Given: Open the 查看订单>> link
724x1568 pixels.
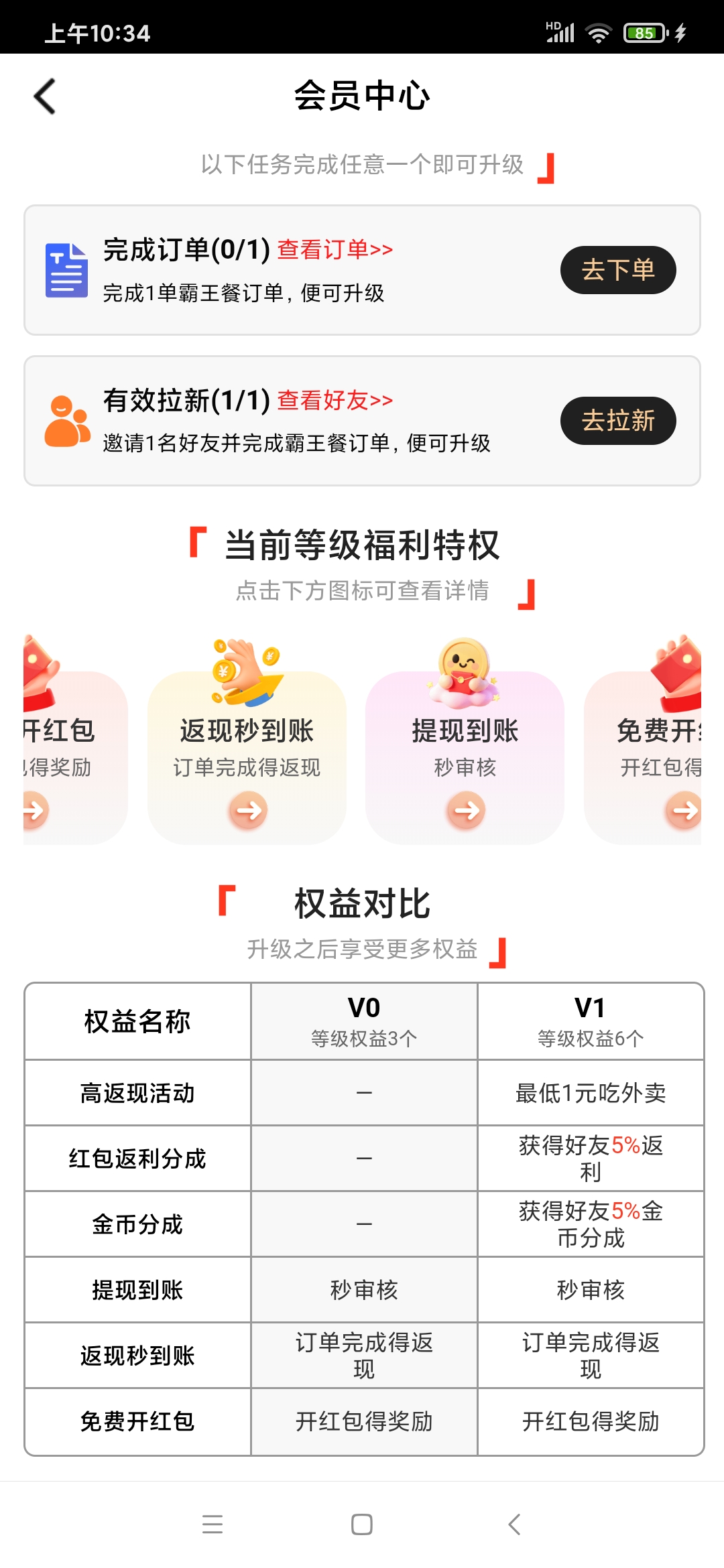Looking at the screenshot, I should click(335, 249).
